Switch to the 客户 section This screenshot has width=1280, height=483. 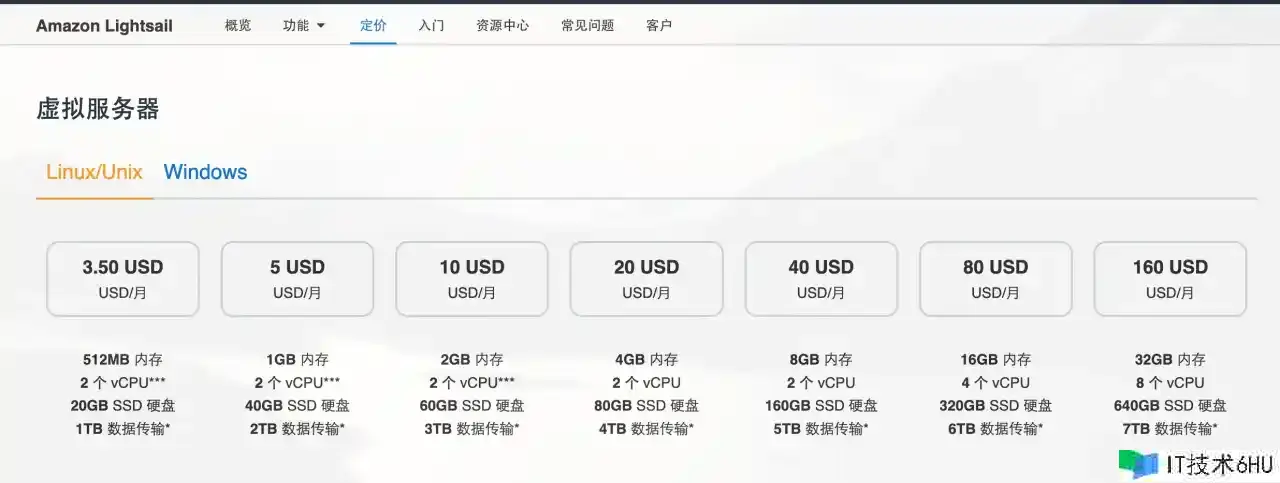pos(659,26)
